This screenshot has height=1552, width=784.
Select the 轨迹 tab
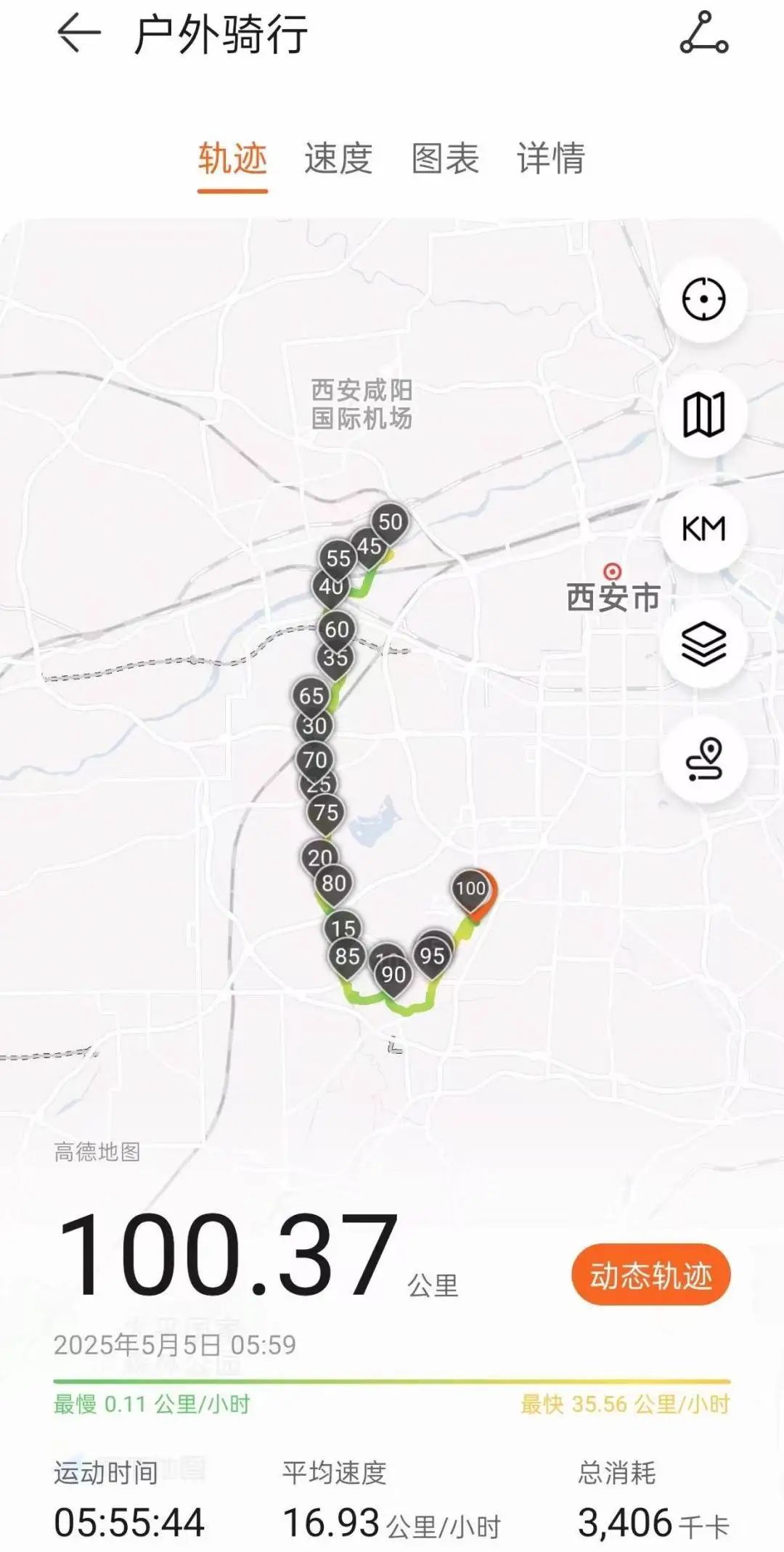232,159
